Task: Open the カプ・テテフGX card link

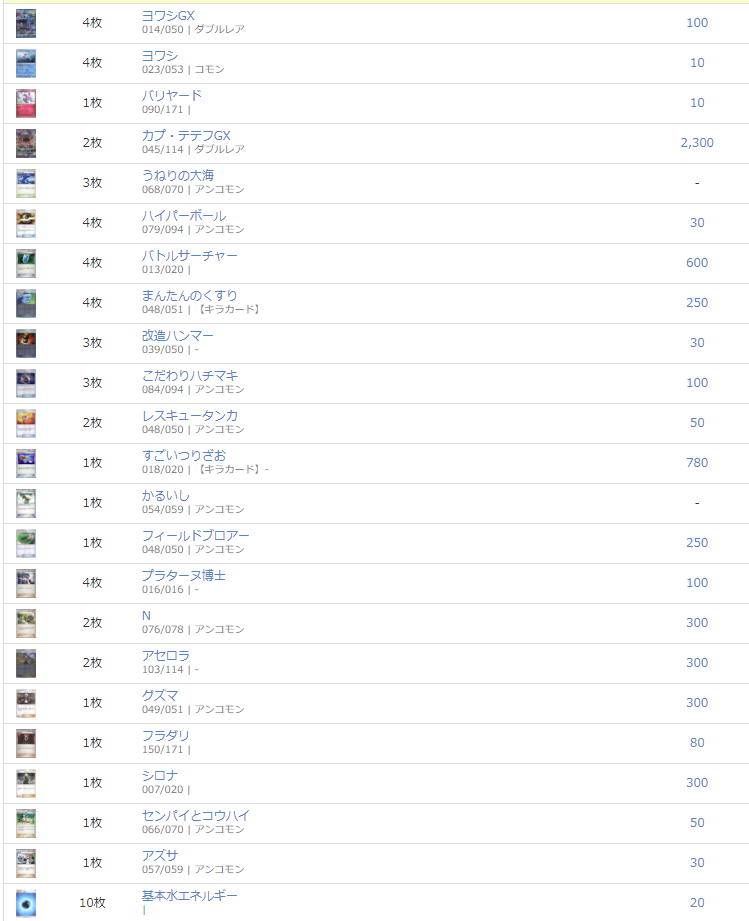Action: click(x=186, y=135)
